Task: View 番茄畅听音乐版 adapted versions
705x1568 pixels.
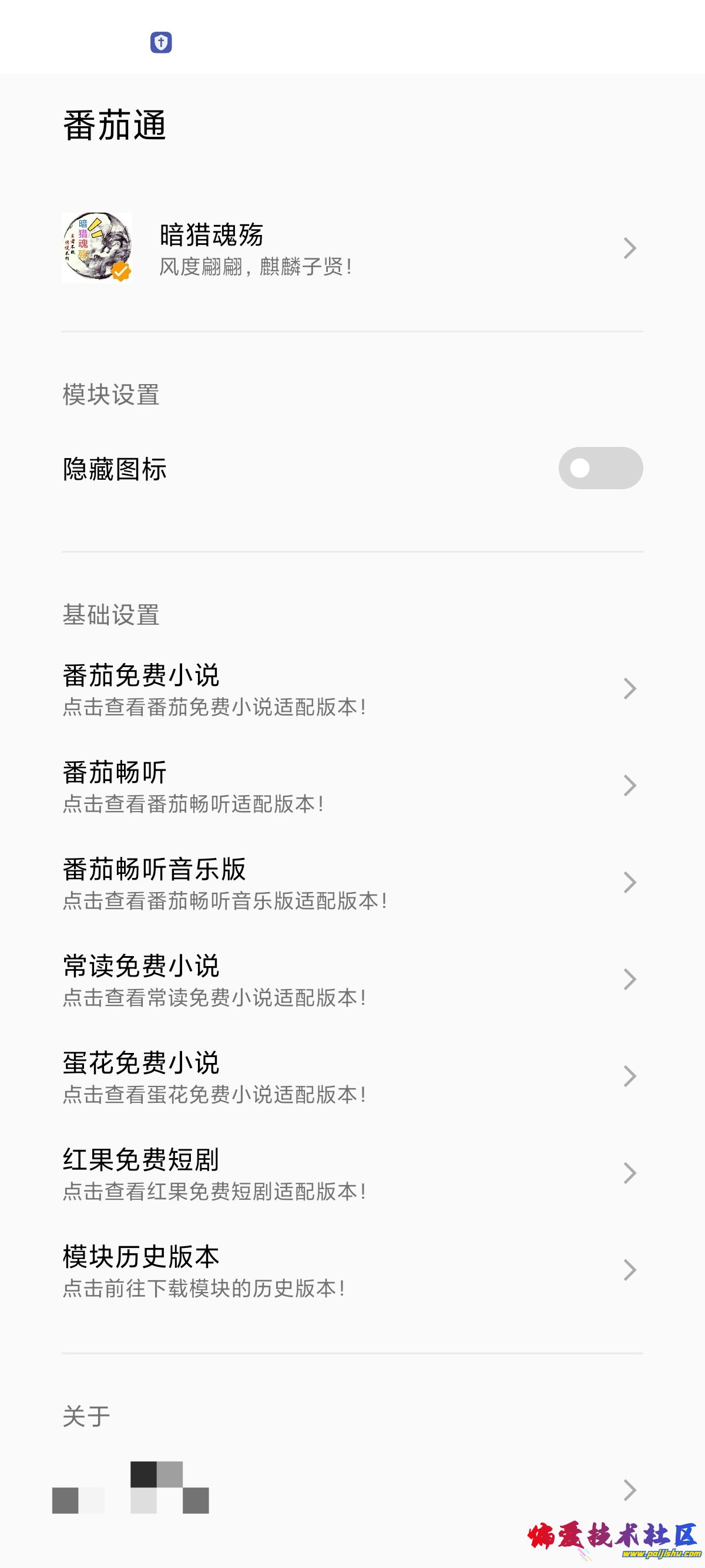Action: click(352, 883)
